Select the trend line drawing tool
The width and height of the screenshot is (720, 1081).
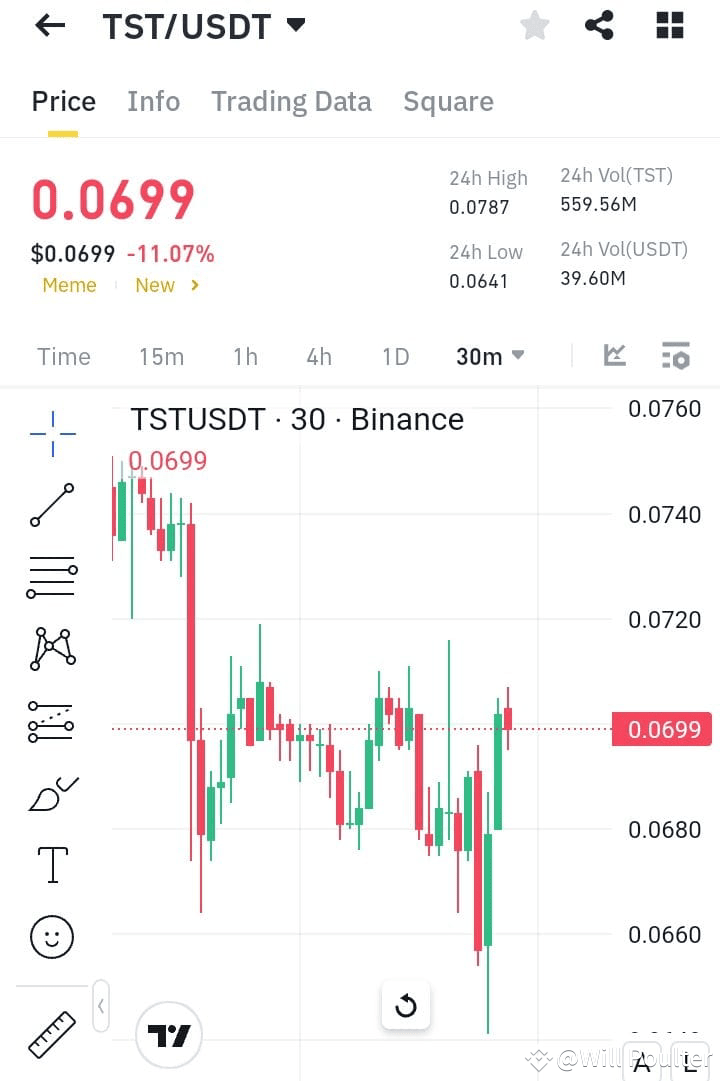click(x=50, y=504)
